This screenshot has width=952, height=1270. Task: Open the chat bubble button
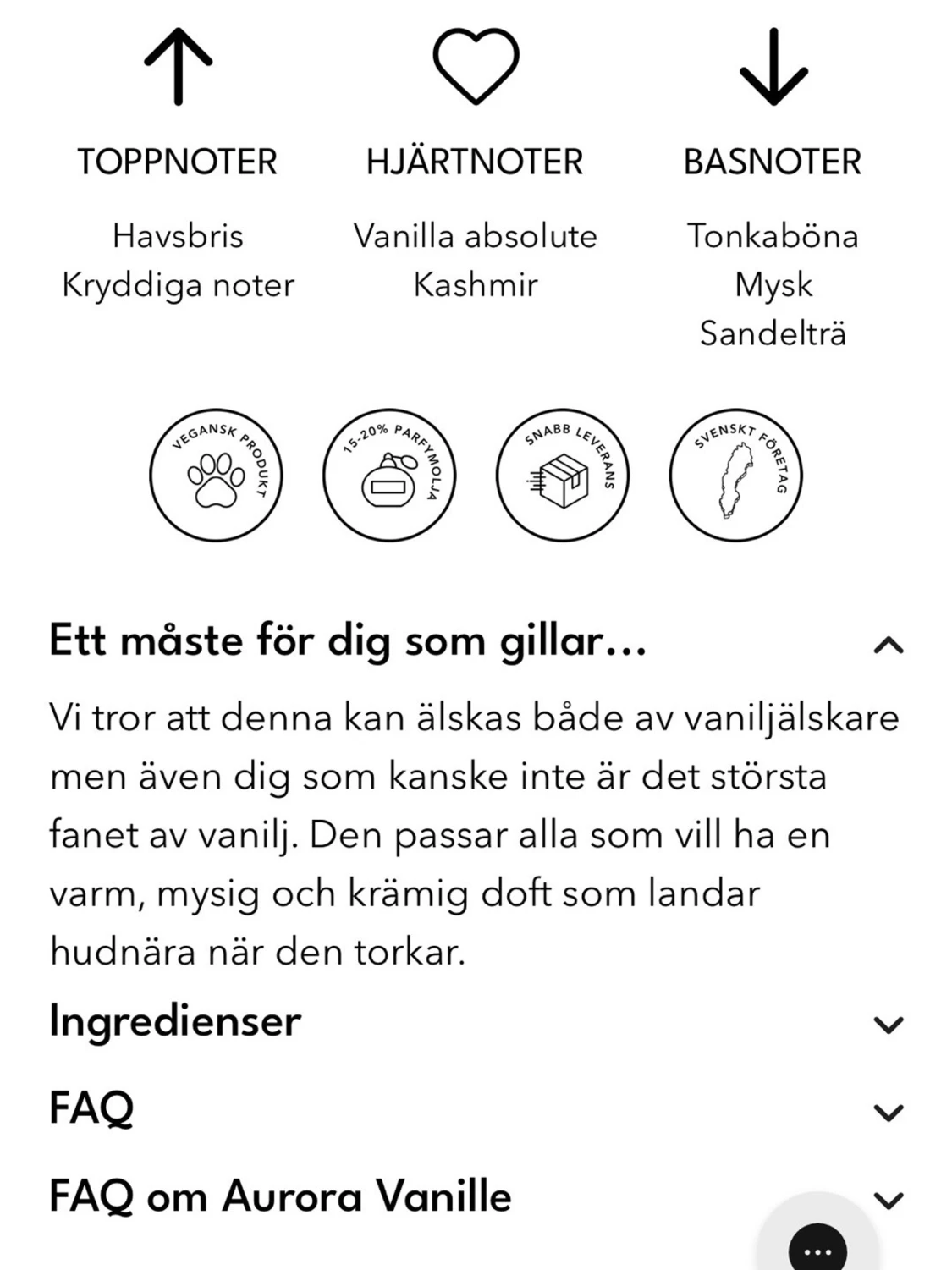tap(817, 1249)
